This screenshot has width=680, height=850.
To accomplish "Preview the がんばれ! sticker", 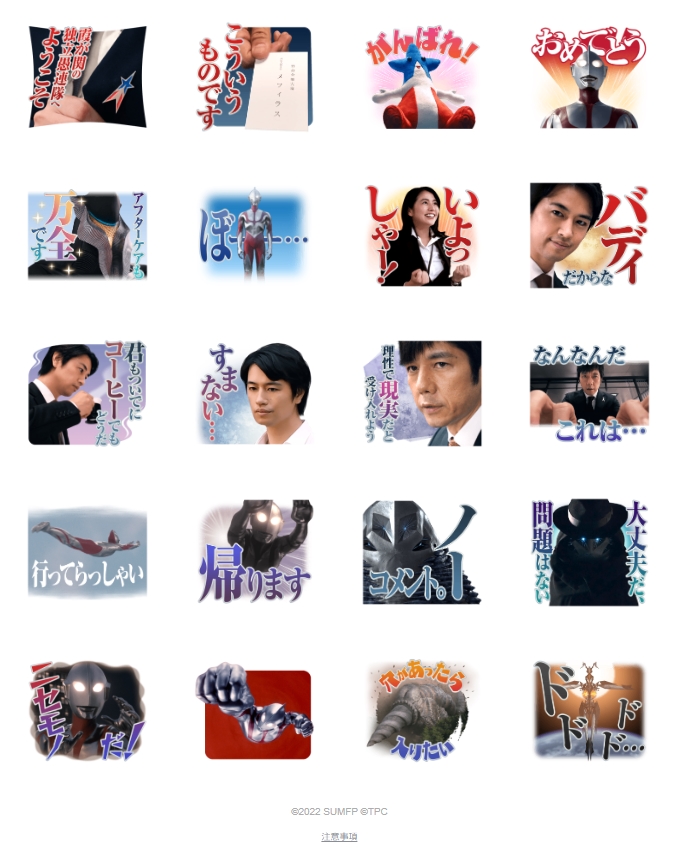I will point(421,78).
